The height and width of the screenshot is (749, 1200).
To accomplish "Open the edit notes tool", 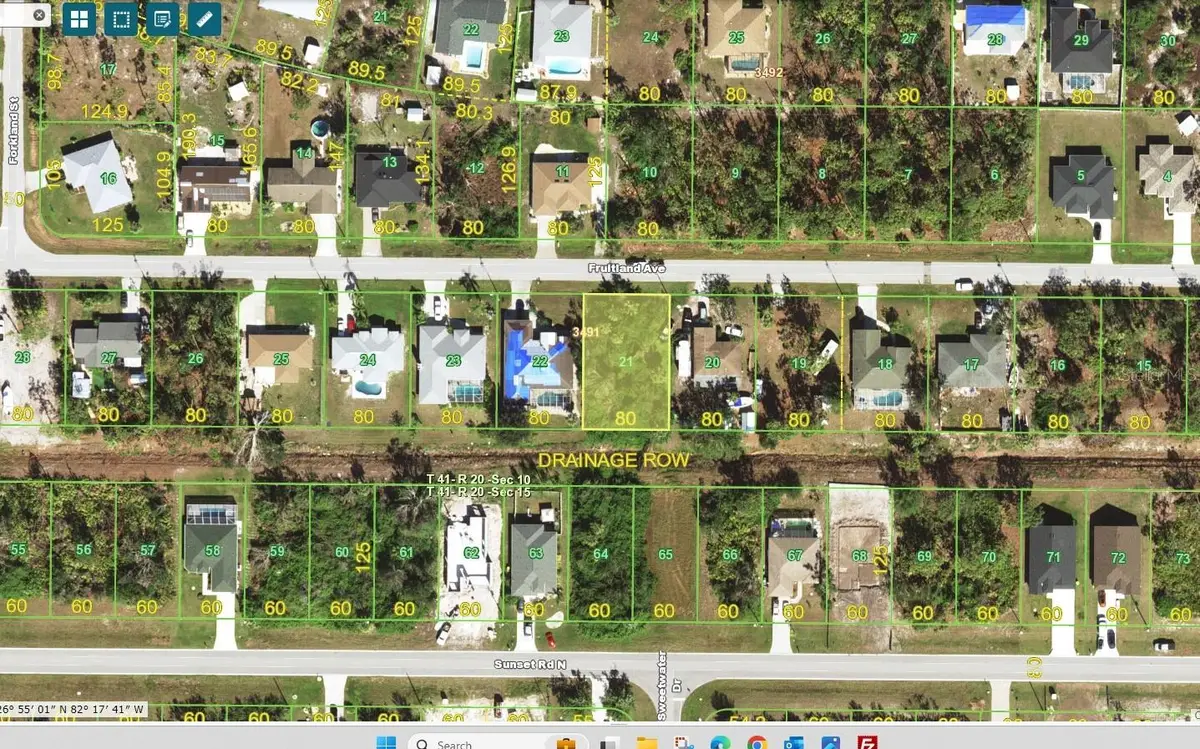I will pos(163,19).
